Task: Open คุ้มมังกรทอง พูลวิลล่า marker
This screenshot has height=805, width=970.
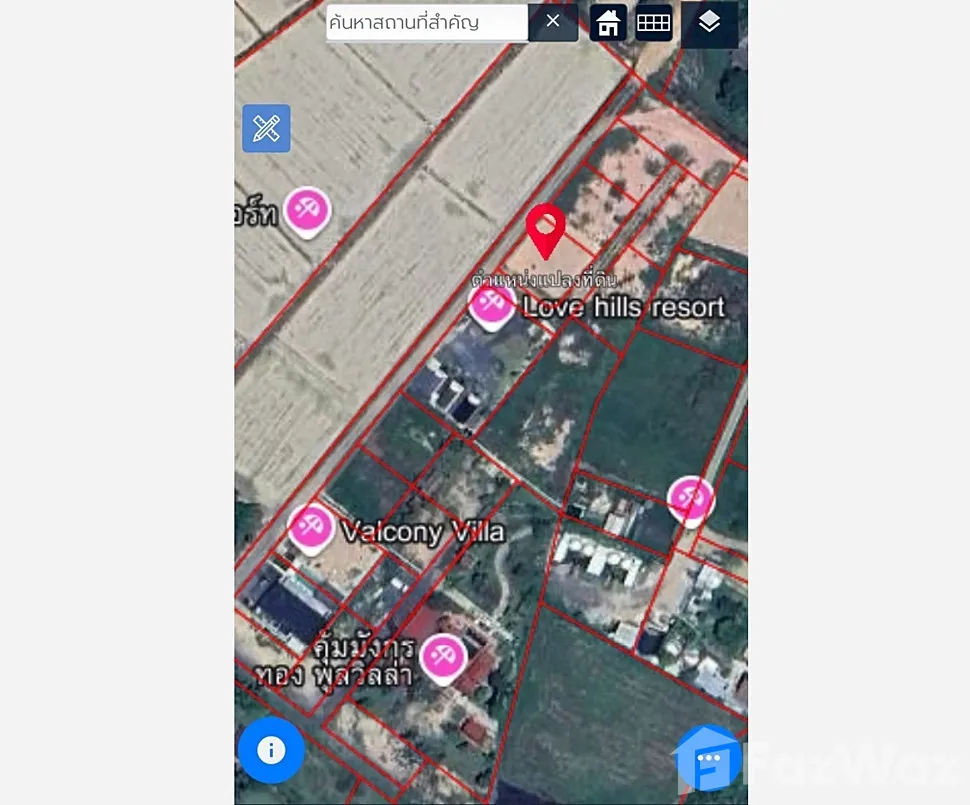Action: tap(443, 657)
